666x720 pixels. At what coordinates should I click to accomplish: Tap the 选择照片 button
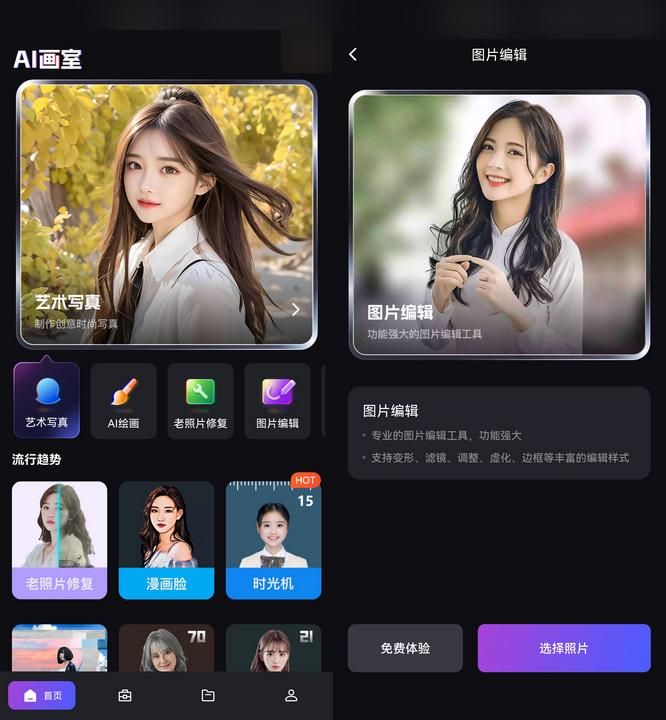[x=564, y=648]
